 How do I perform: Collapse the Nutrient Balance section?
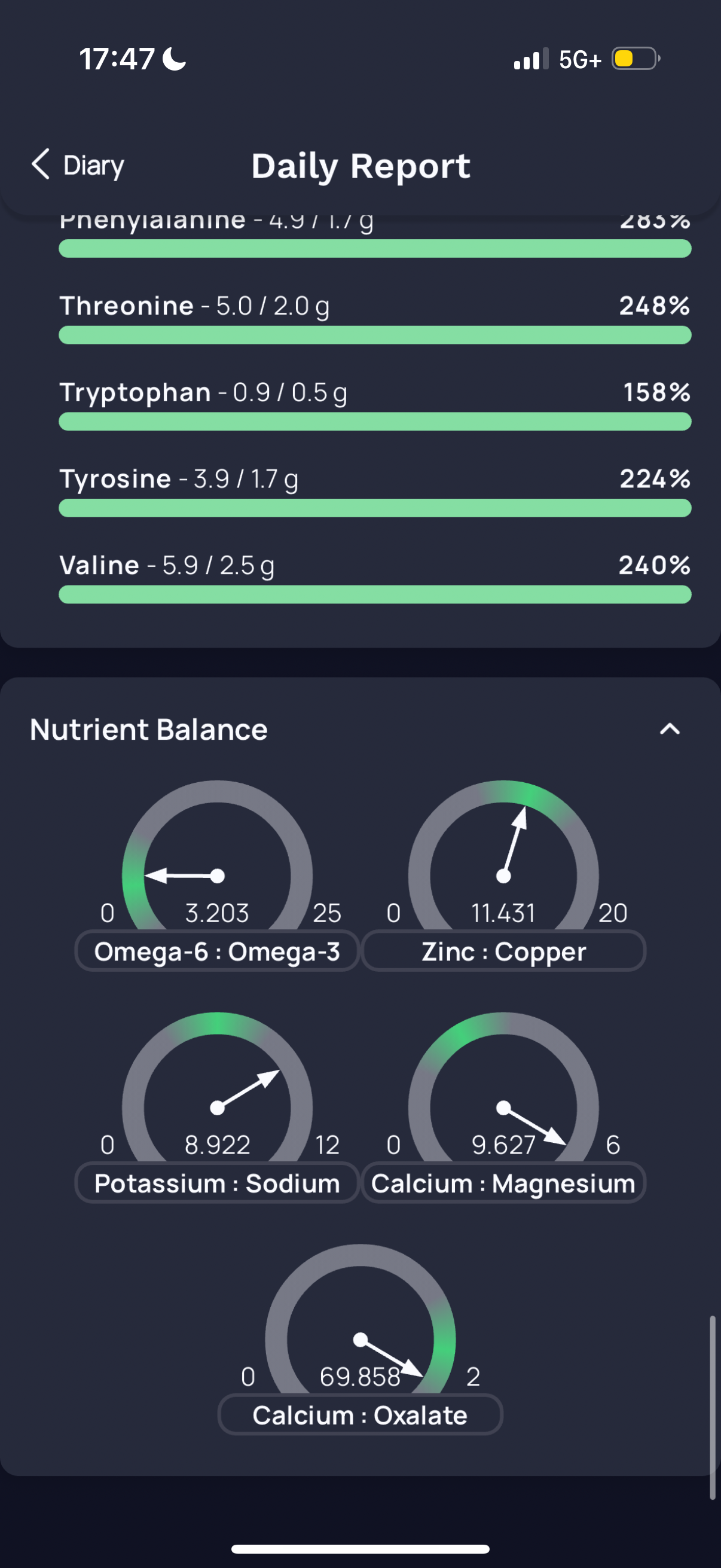[x=669, y=729]
